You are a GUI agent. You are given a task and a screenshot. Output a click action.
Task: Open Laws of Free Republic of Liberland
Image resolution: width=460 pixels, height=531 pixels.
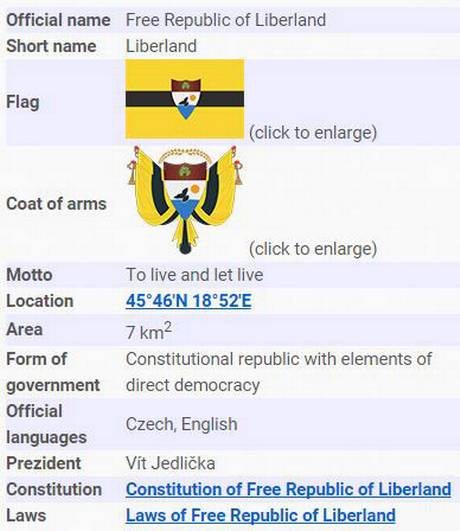tap(260, 515)
